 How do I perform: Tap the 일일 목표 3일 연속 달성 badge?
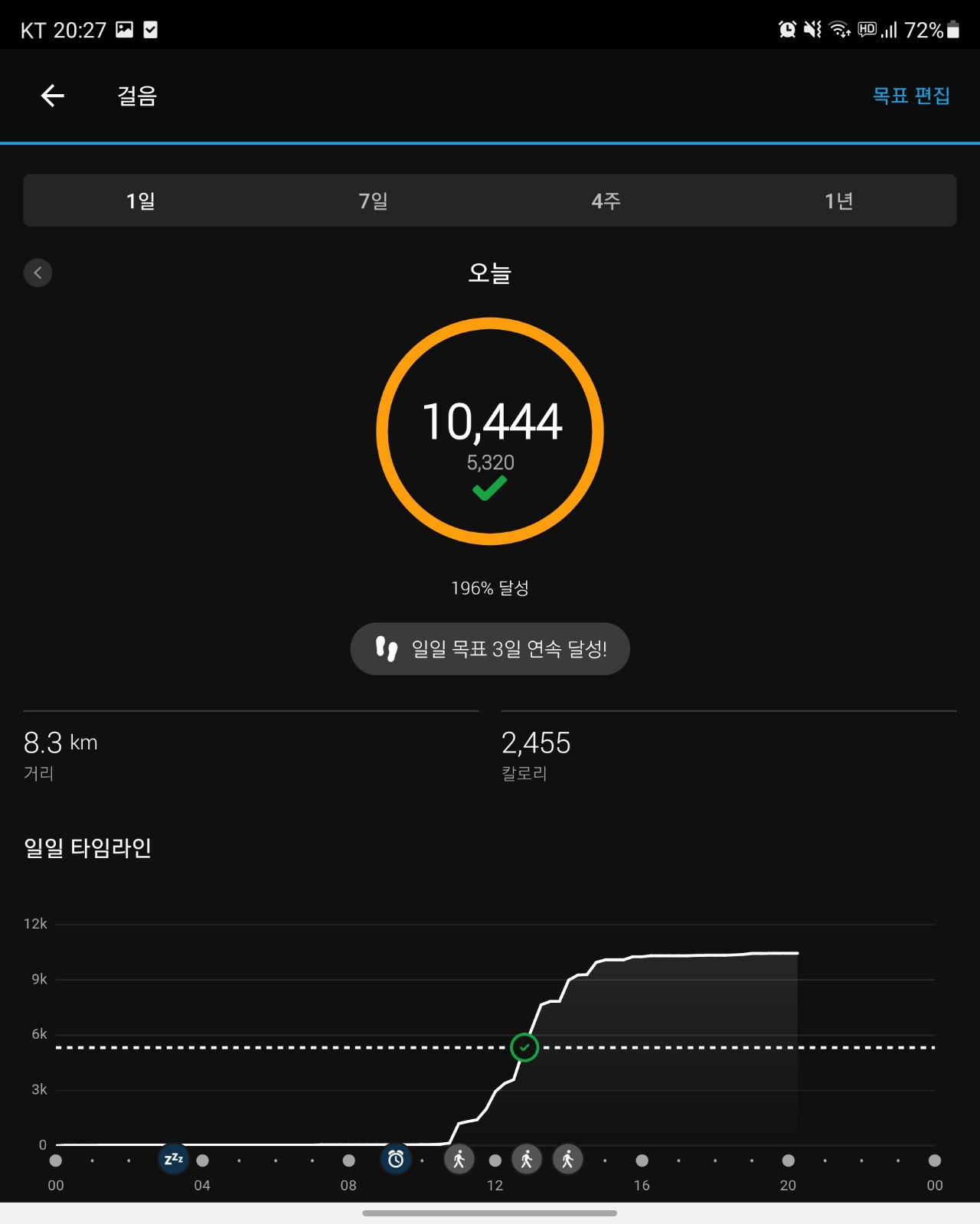click(490, 648)
